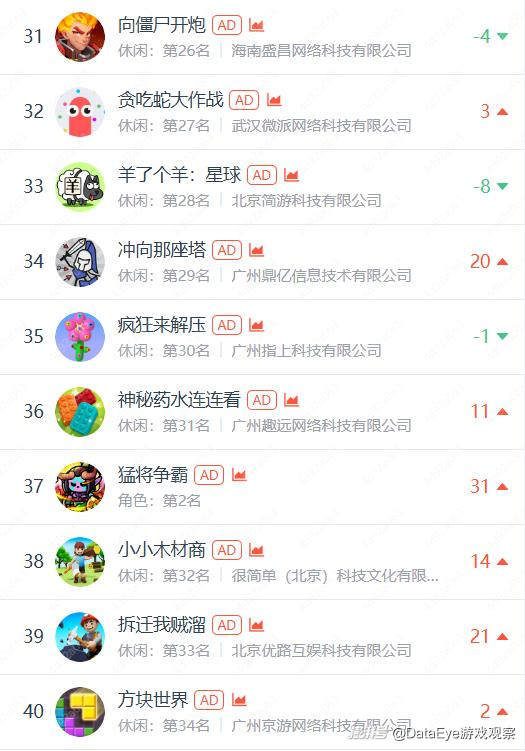Open the 贪吃蛇大作战 ranking row
Viewport: 525px width, 751px height.
tap(262, 112)
